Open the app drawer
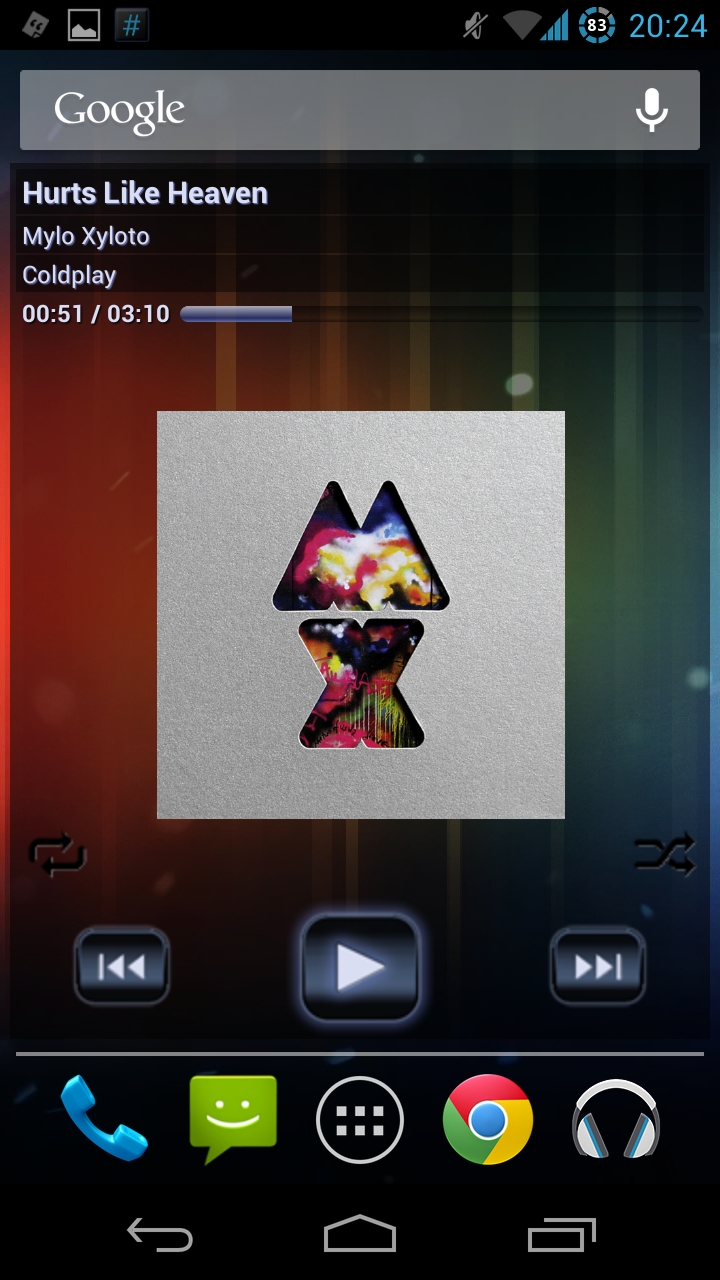 coord(360,1120)
